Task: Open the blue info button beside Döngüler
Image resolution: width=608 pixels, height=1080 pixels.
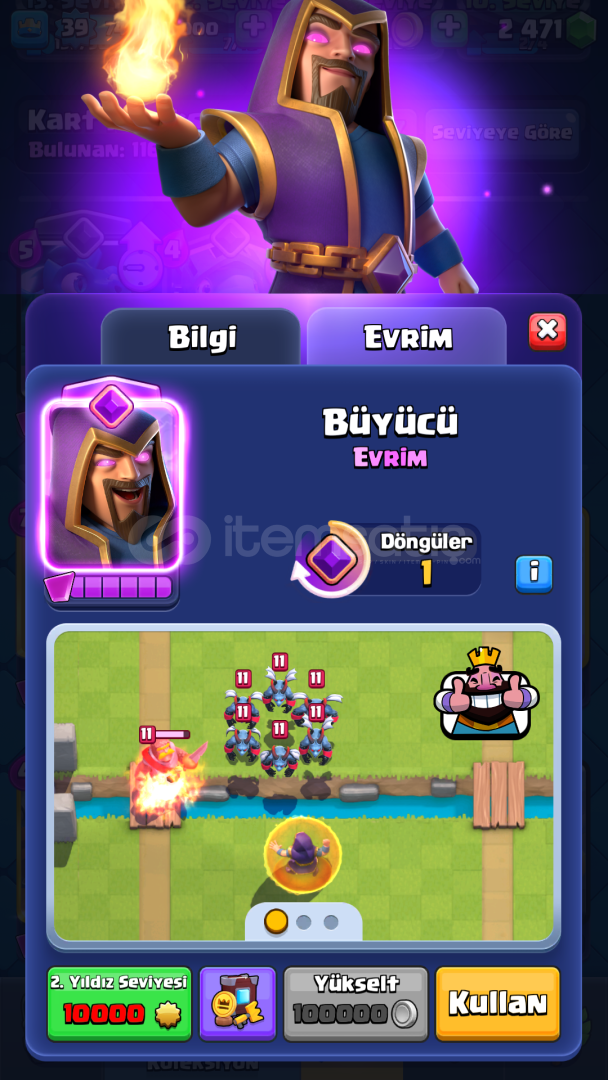Action: [x=534, y=574]
